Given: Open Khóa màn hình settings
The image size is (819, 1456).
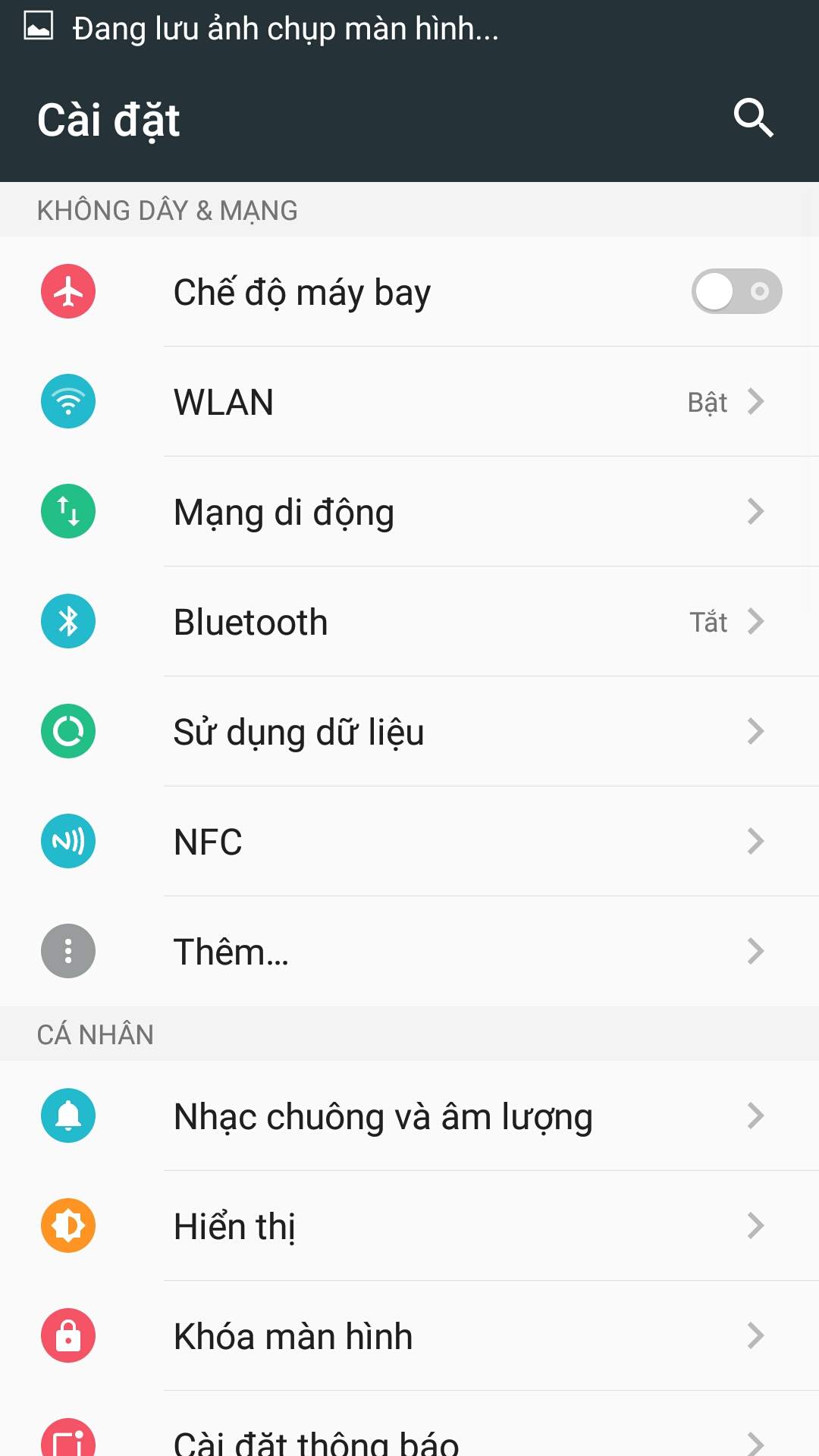Looking at the screenshot, I should [x=409, y=1335].
